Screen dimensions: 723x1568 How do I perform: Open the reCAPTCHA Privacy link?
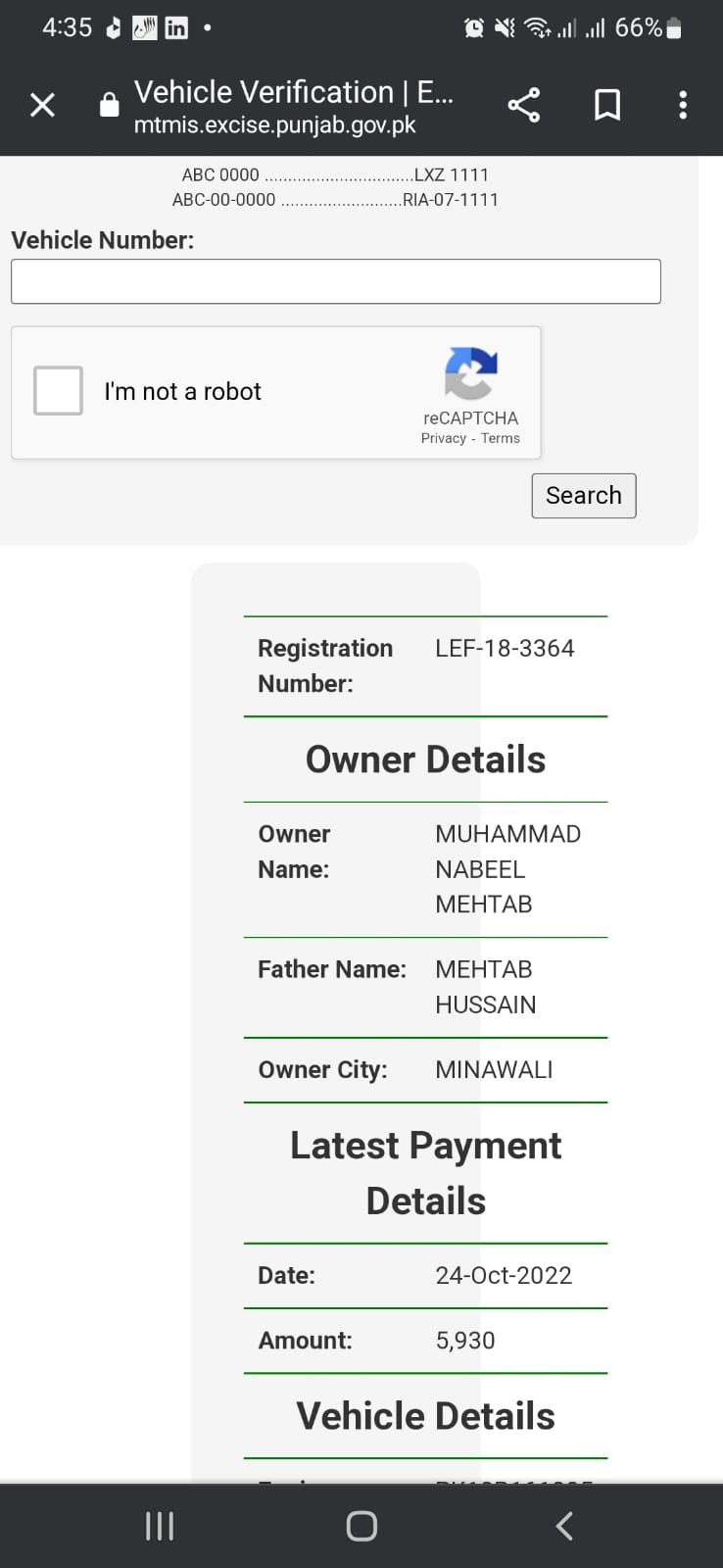(x=443, y=438)
